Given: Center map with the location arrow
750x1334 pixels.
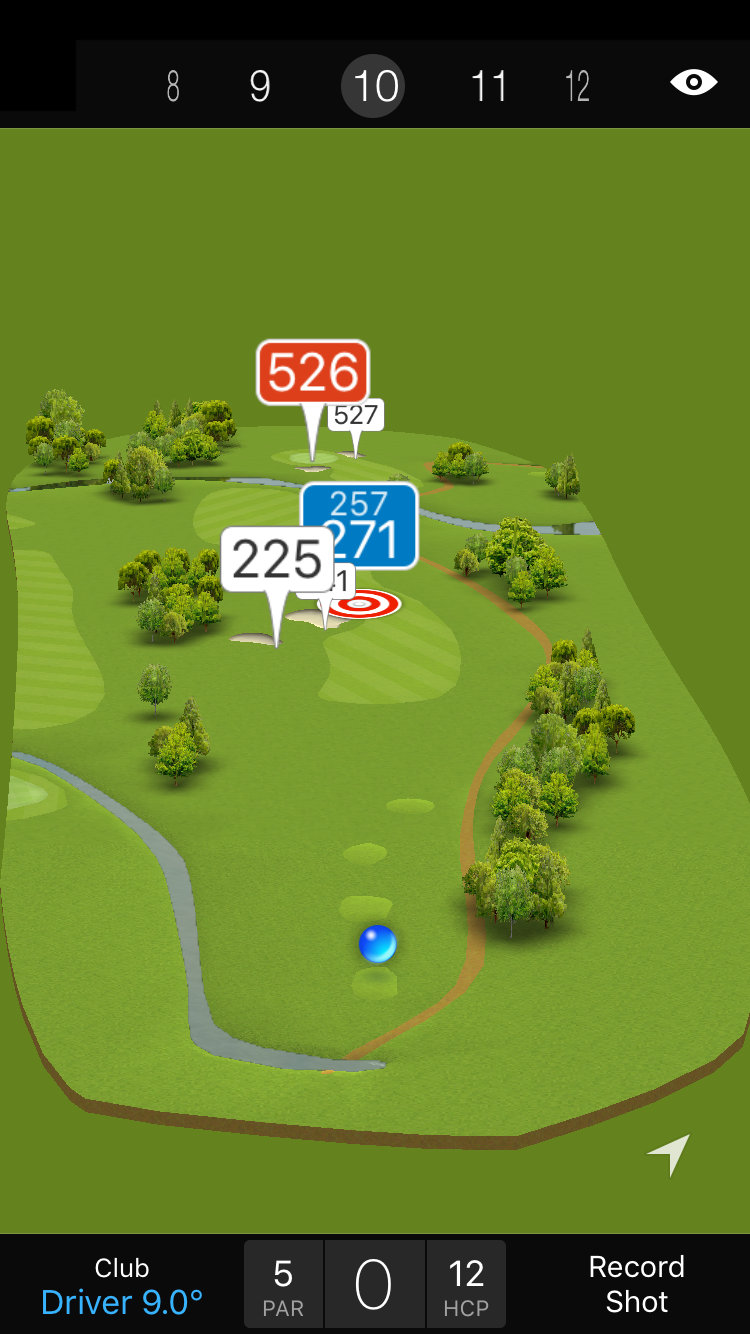Looking at the screenshot, I should point(669,1154).
